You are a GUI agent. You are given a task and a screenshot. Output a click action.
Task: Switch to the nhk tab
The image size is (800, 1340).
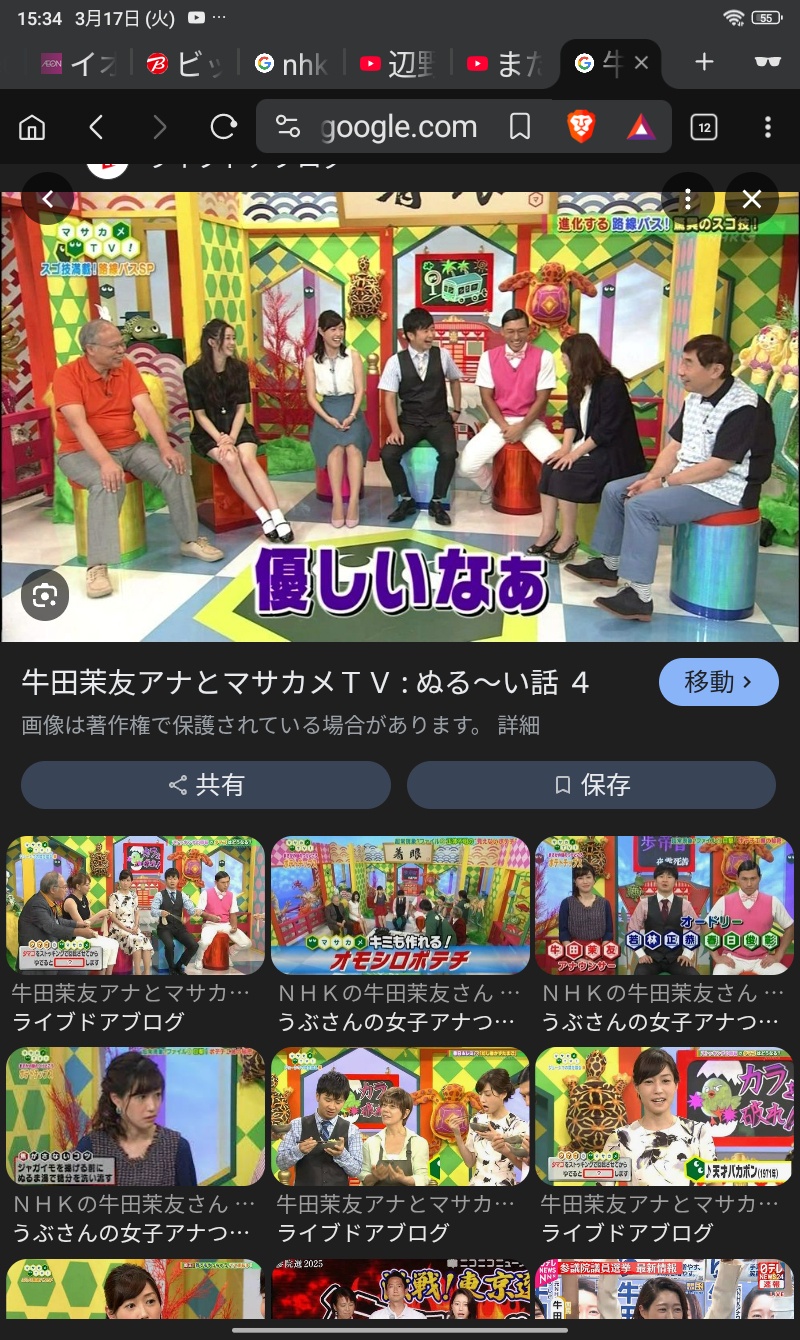[x=290, y=64]
